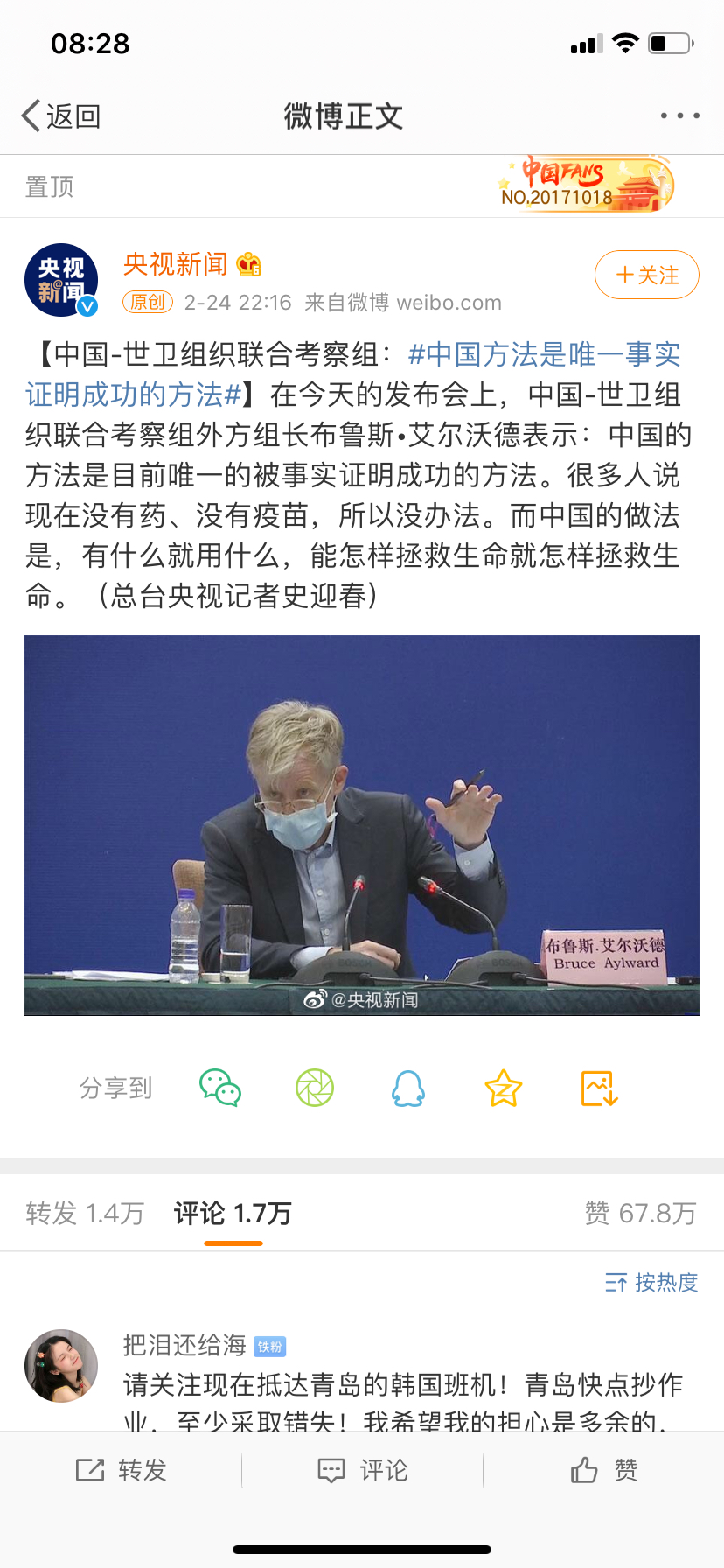Open 央视新闻 profile avatar
The image size is (724, 1568).
[x=61, y=280]
